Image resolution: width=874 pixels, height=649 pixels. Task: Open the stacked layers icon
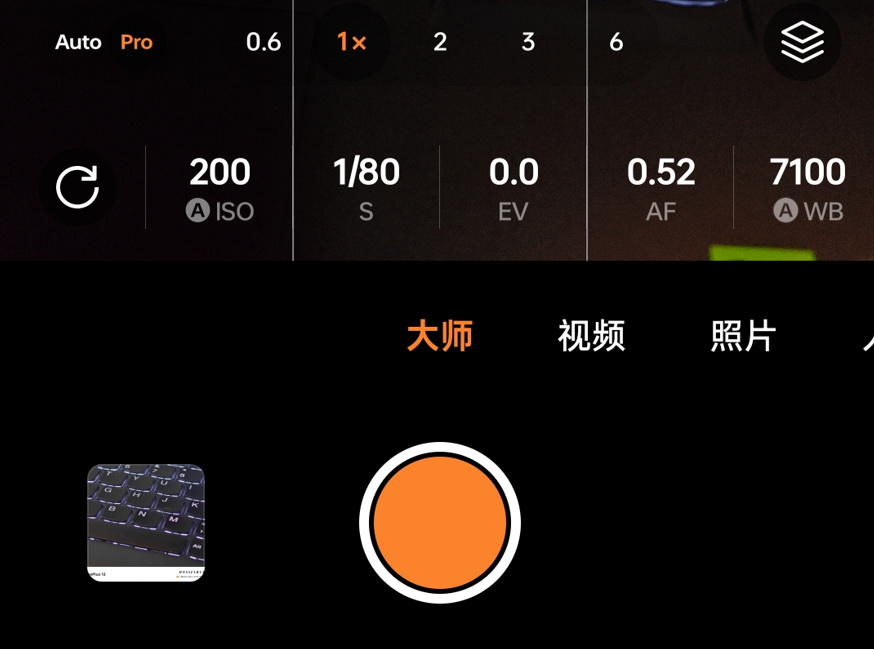pyautogui.click(x=802, y=42)
